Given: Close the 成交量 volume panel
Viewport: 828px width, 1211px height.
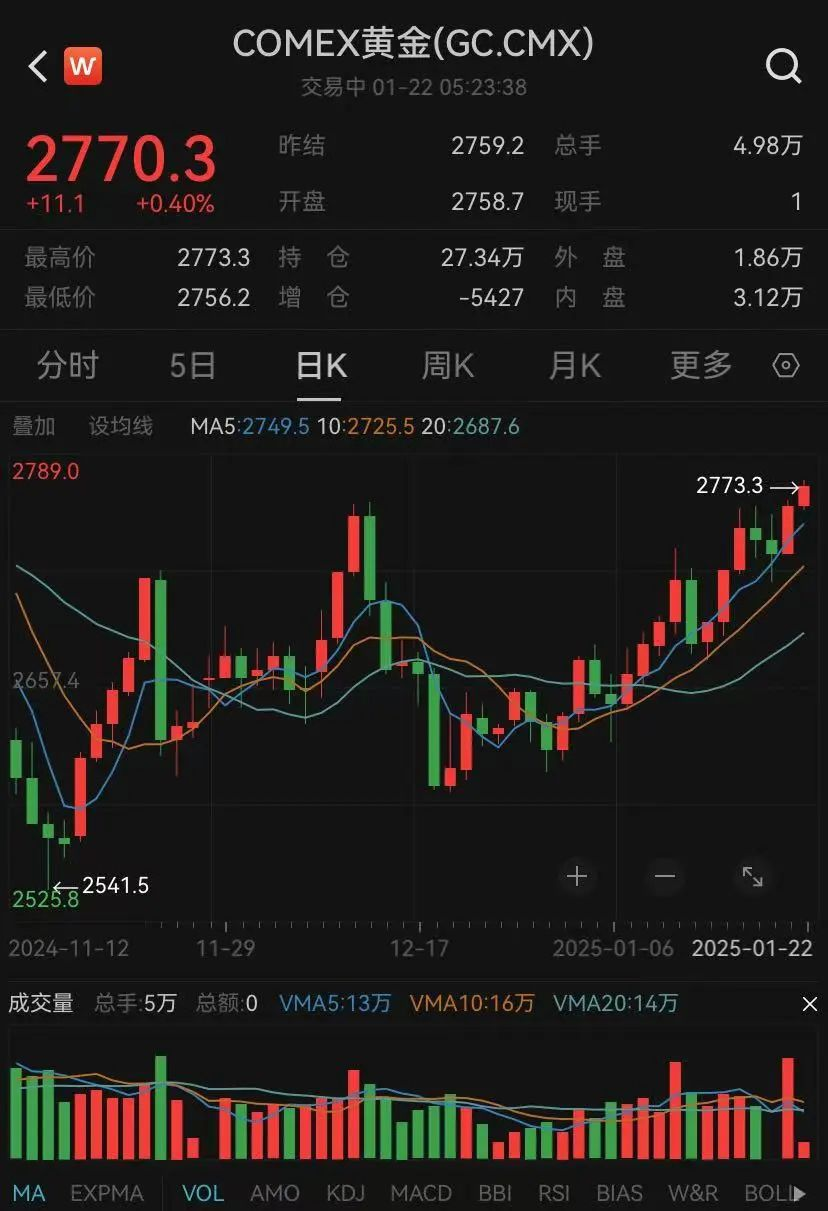Looking at the screenshot, I should (809, 1004).
